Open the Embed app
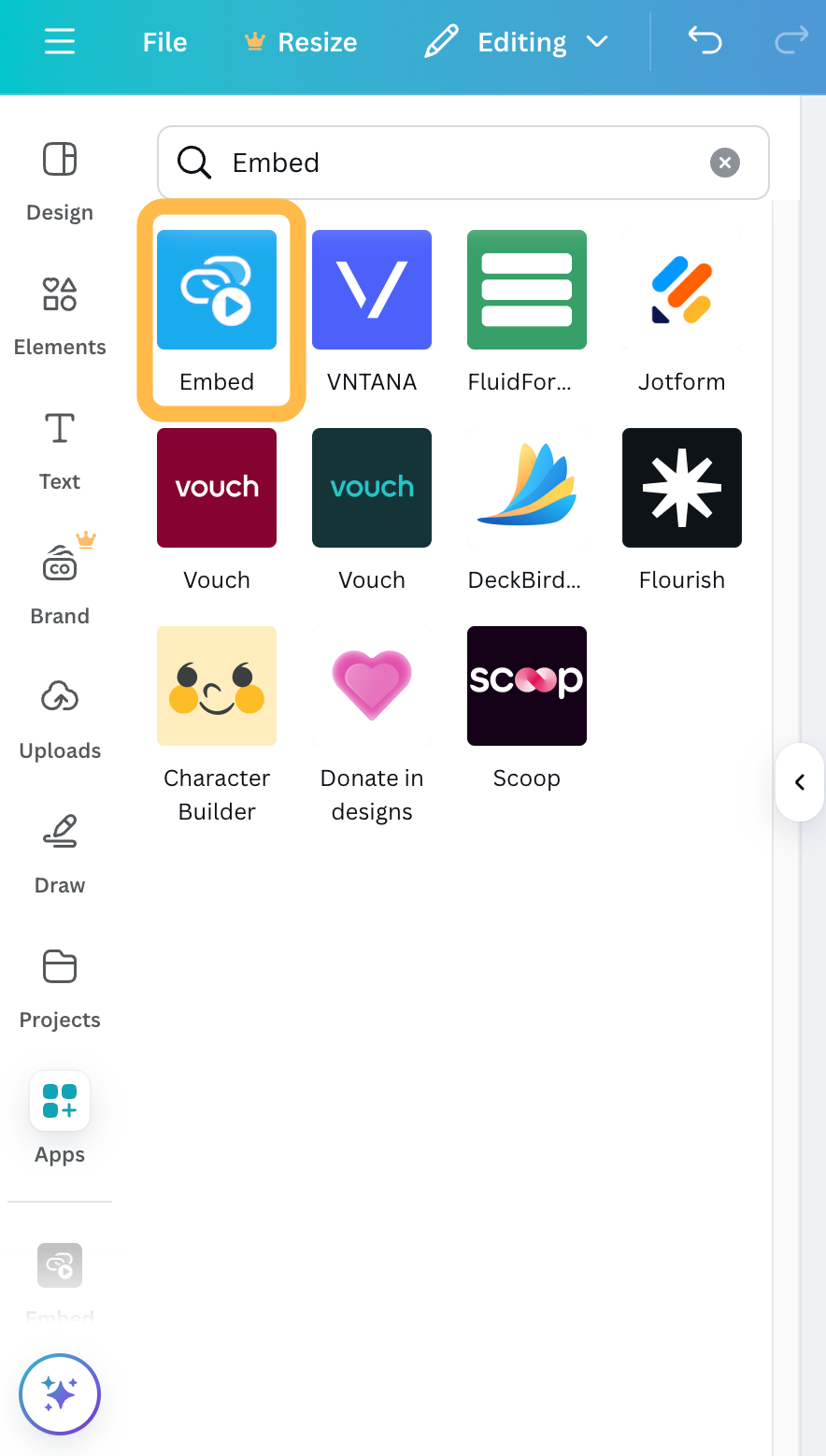Viewport: 826px width, 1456px height. (x=217, y=291)
